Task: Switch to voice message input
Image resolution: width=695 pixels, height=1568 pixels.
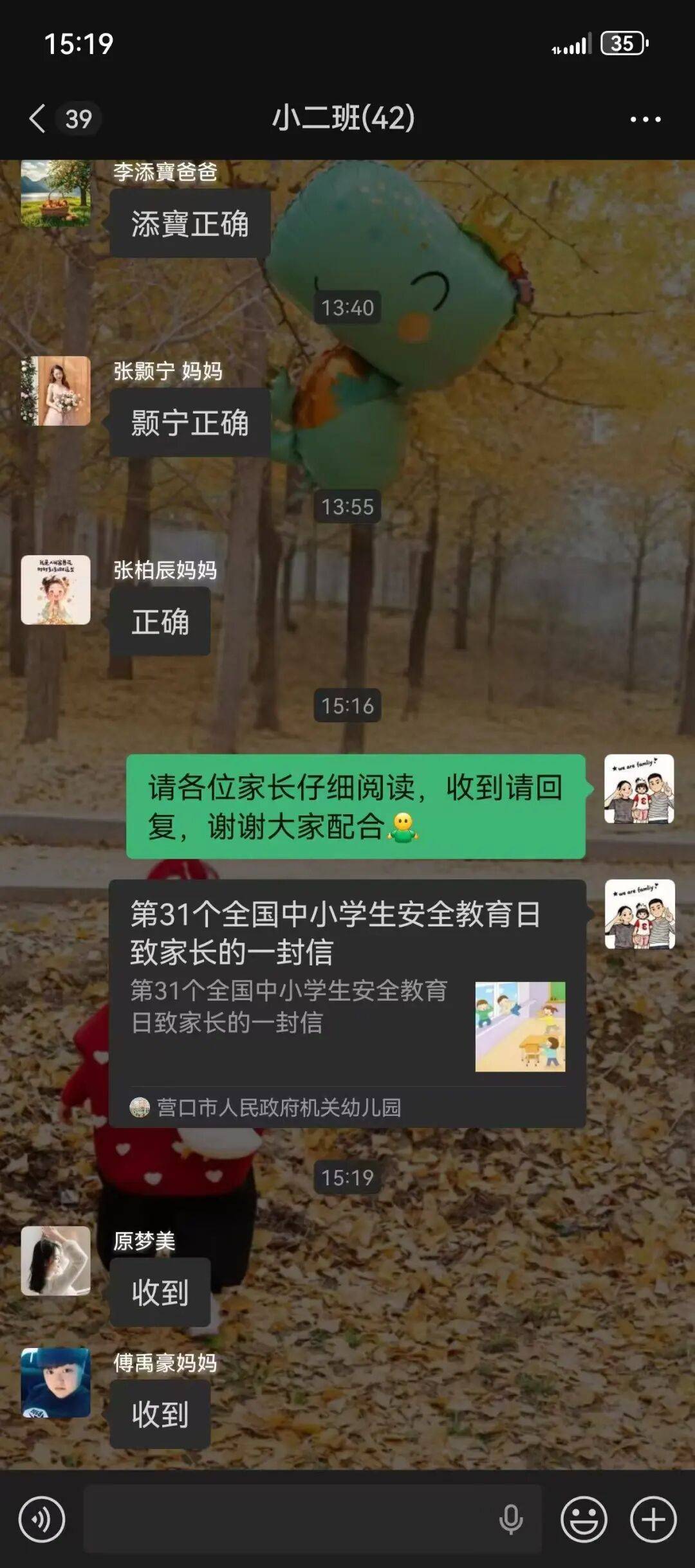Action: pyautogui.click(x=42, y=1520)
